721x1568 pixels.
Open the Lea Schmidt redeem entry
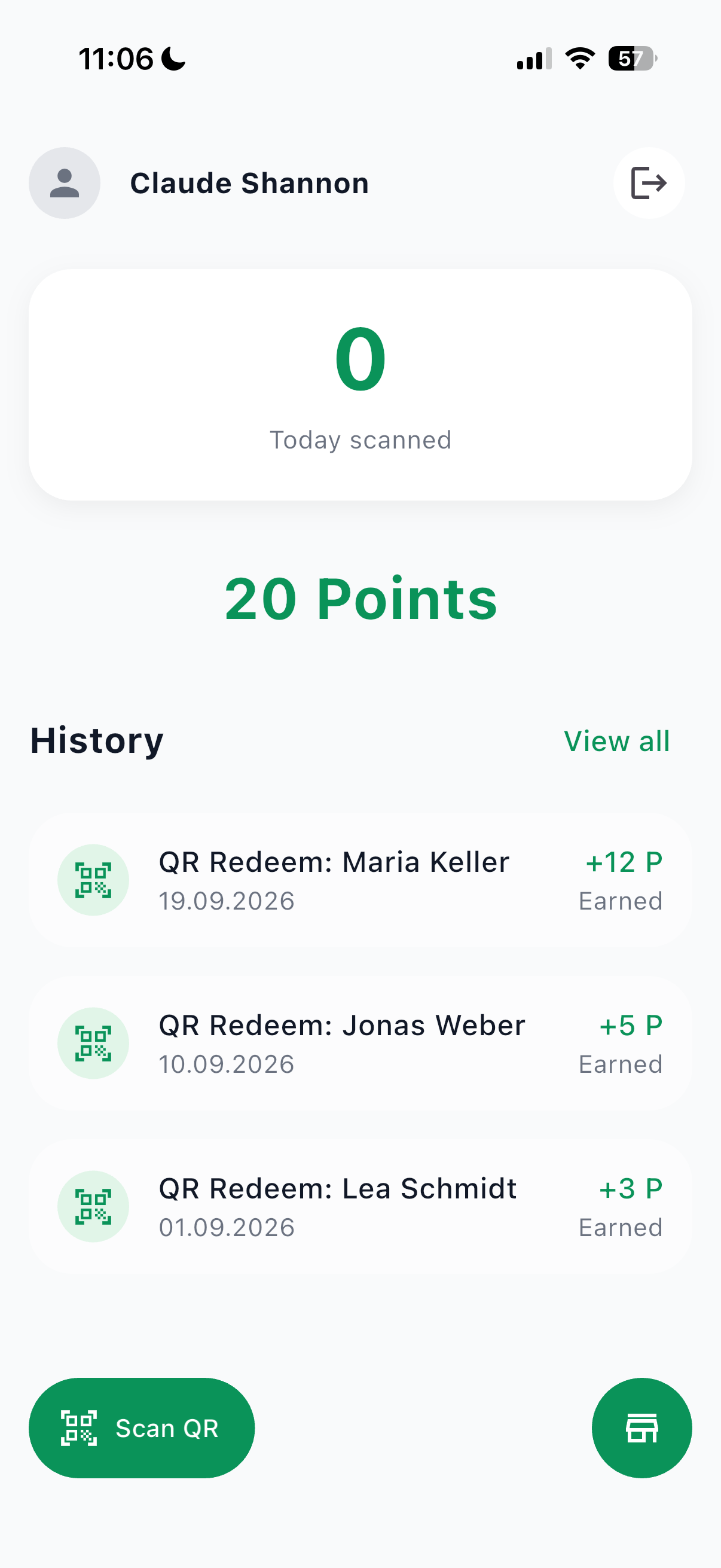[360, 1206]
